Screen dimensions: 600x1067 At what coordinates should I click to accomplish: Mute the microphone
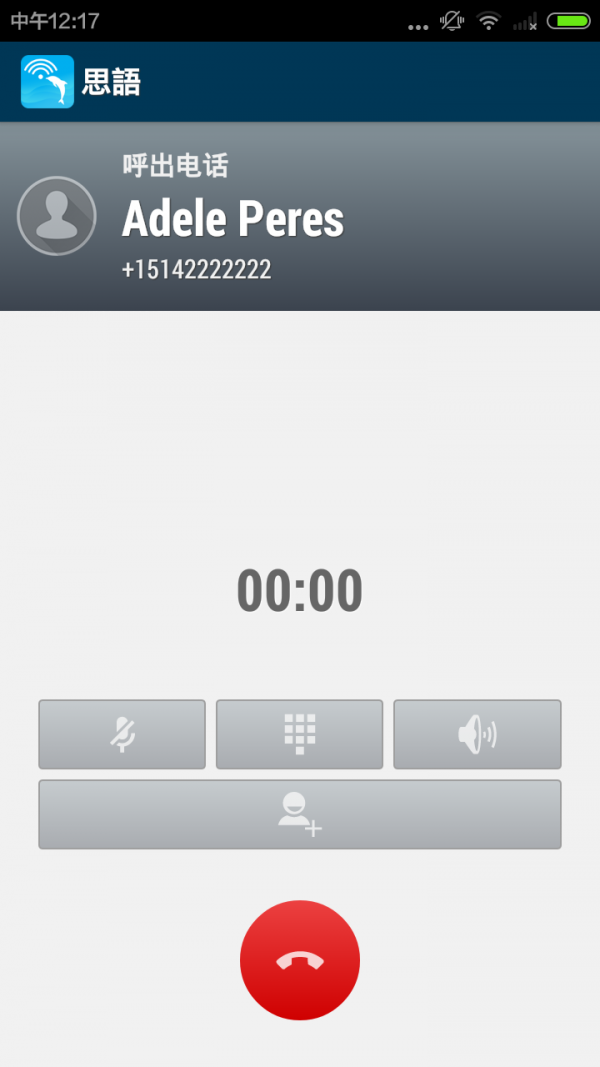click(122, 734)
